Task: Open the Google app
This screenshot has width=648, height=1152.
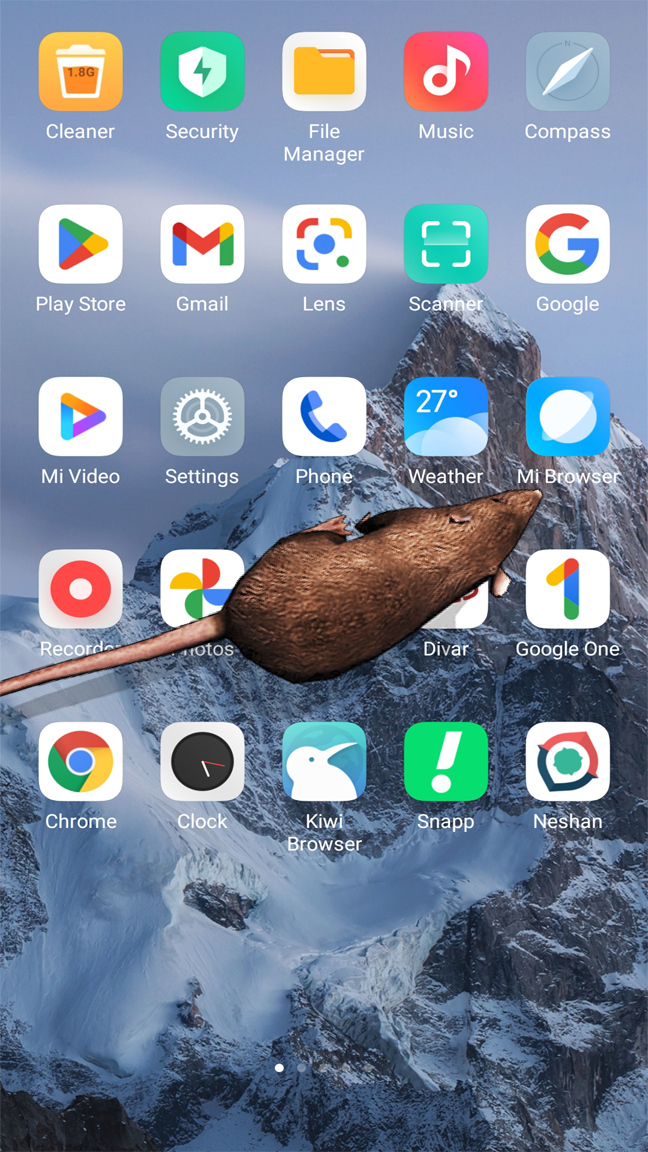Action: coord(568,245)
